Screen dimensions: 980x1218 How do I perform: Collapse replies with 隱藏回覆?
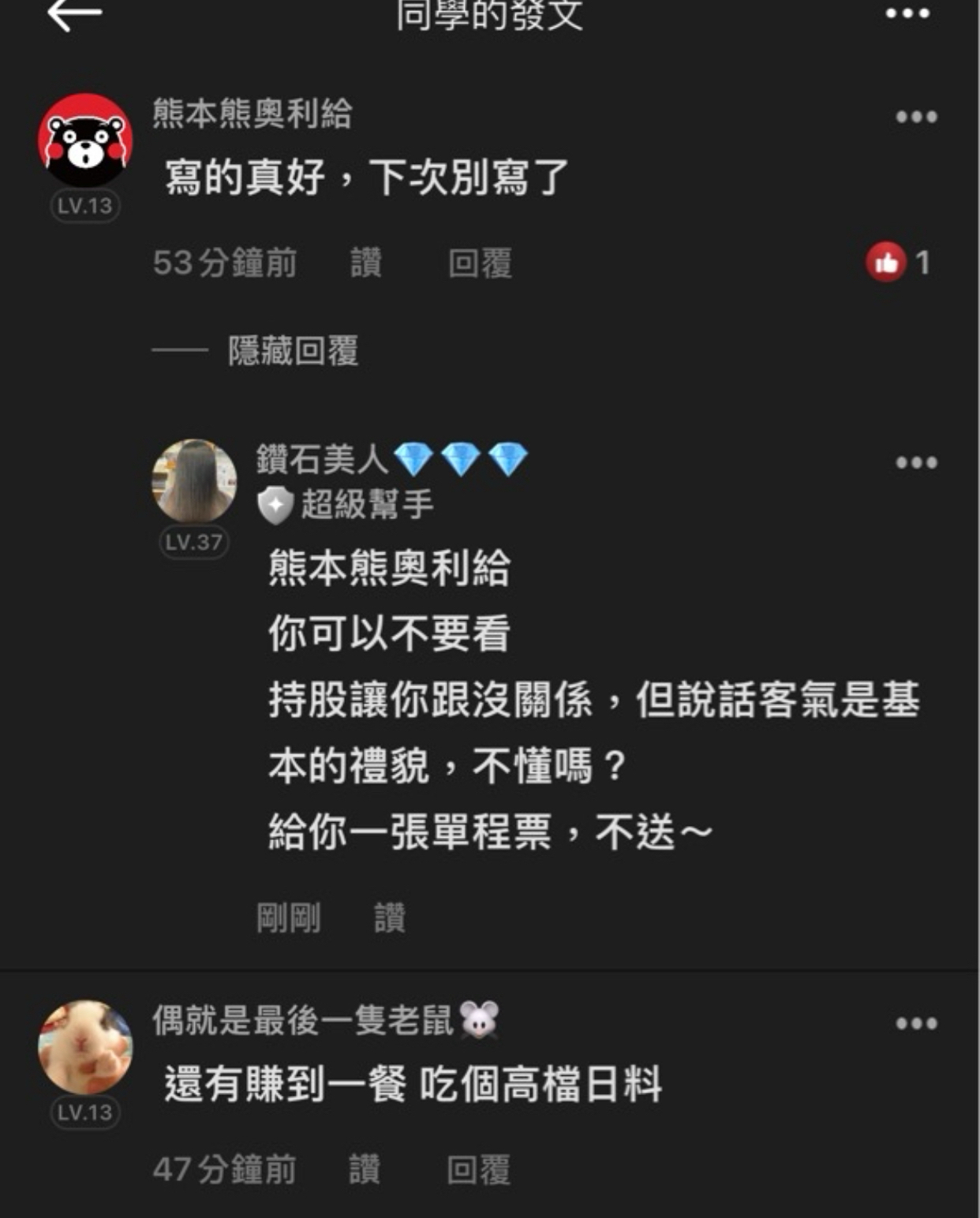293,351
